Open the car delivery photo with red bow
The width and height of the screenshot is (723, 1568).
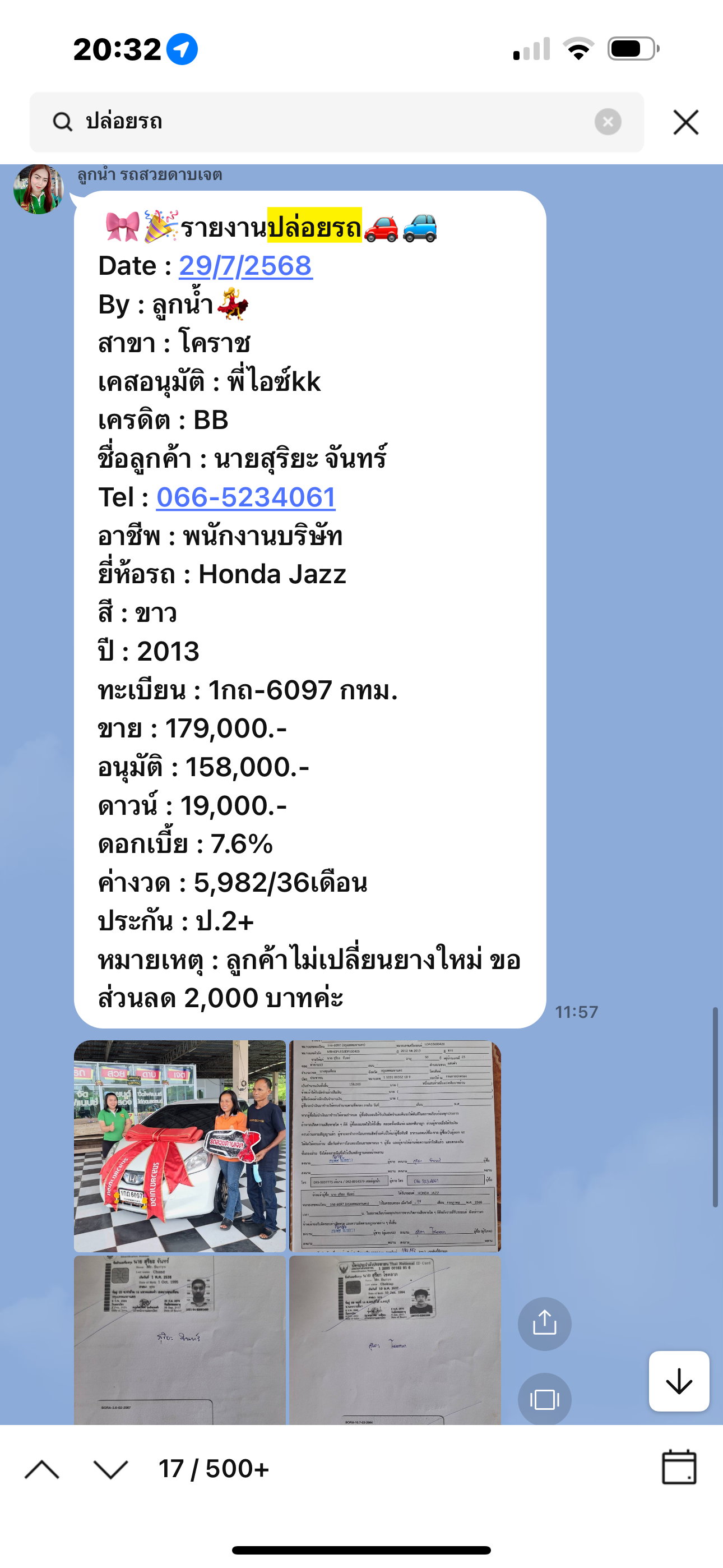(x=179, y=1146)
